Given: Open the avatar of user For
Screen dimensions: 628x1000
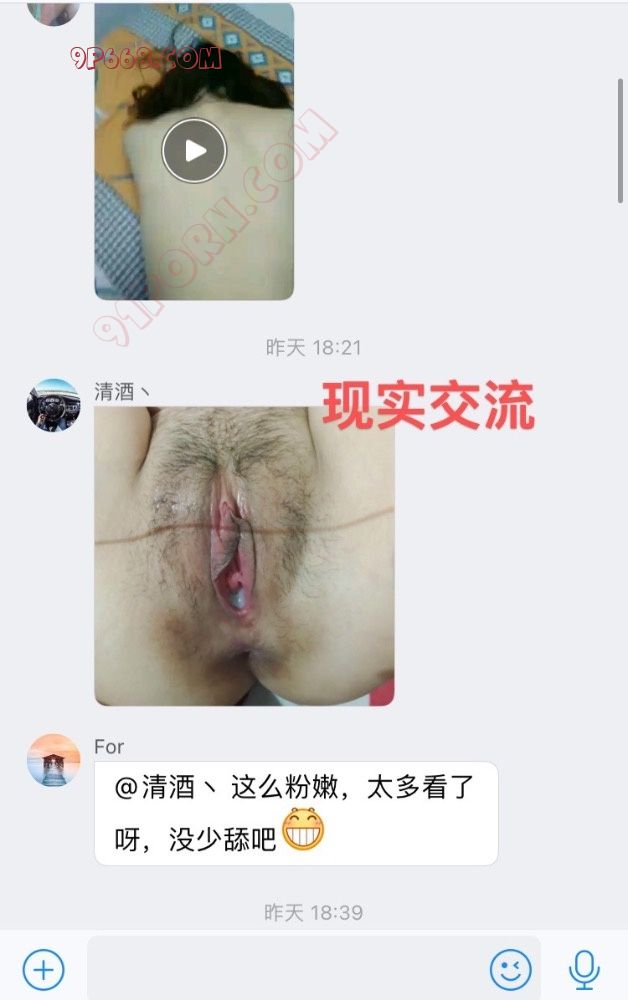Looking at the screenshot, I should point(53,760).
